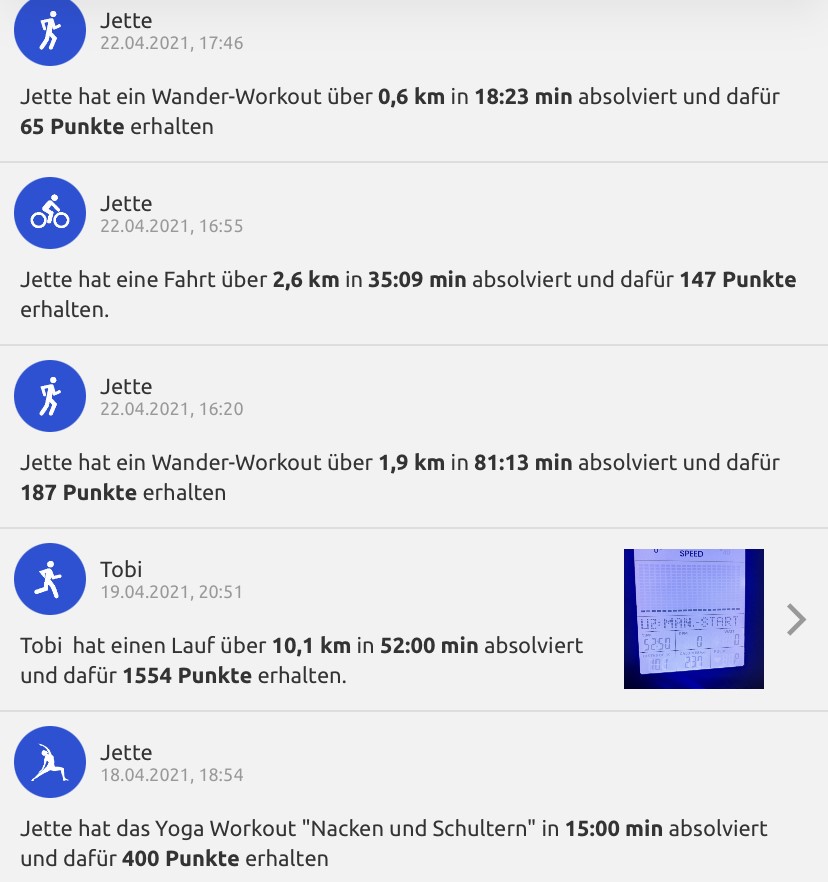Open the treadmill photo on Tobi's run
828x882 pixels.
click(x=693, y=618)
